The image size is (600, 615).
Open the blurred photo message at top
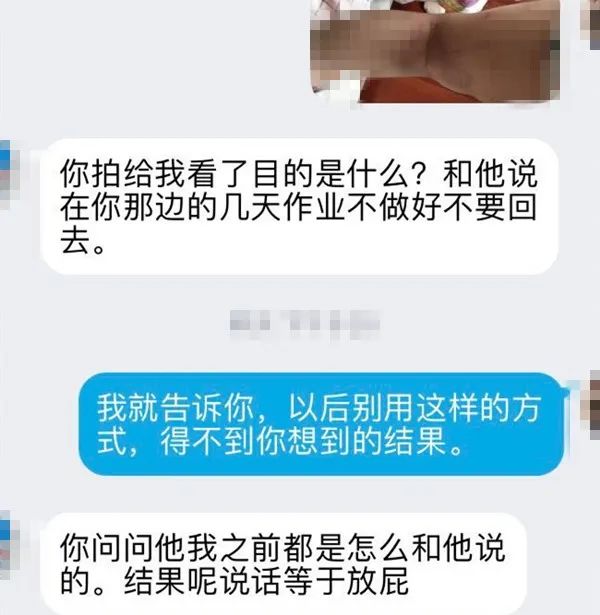[x=435, y=48]
